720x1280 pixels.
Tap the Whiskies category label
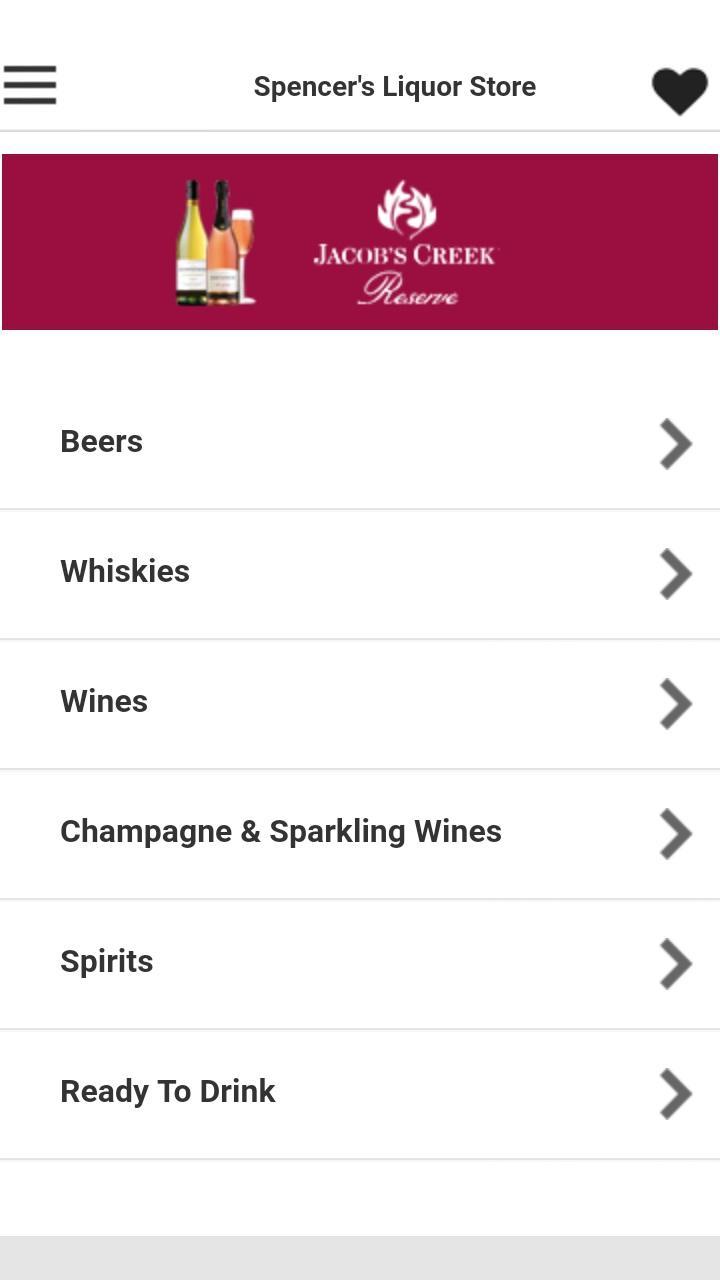click(125, 571)
